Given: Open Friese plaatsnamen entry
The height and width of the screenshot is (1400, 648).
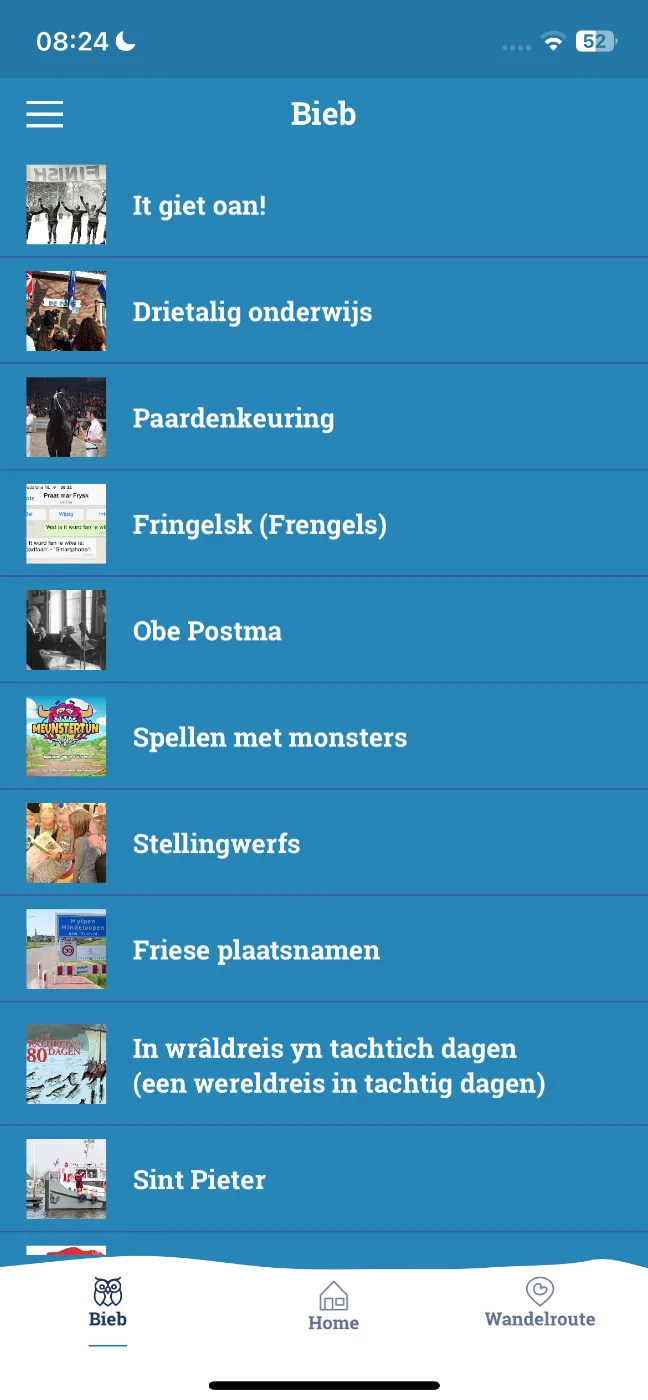Looking at the screenshot, I should tap(324, 949).
